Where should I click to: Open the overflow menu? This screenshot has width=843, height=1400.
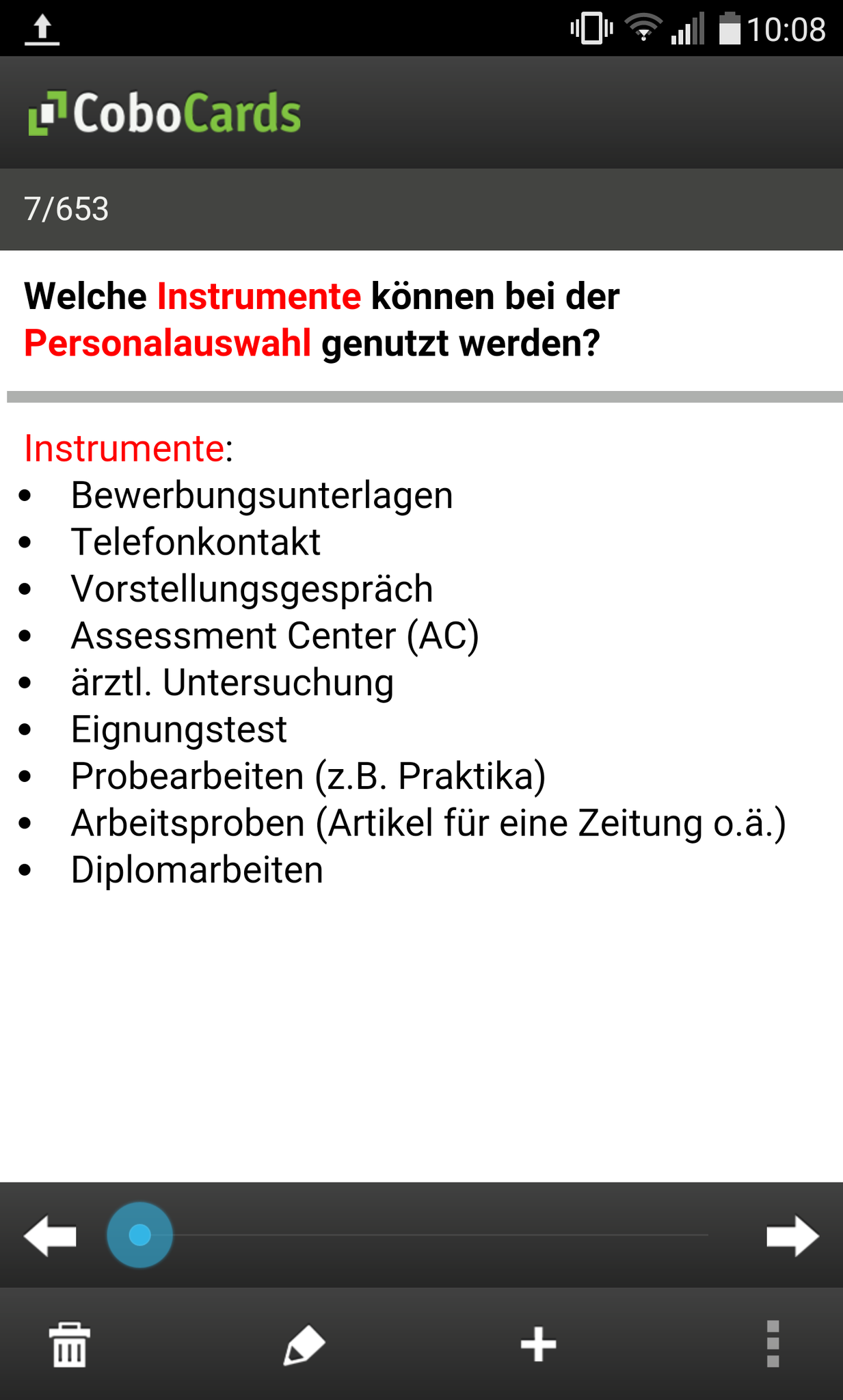click(x=773, y=1344)
